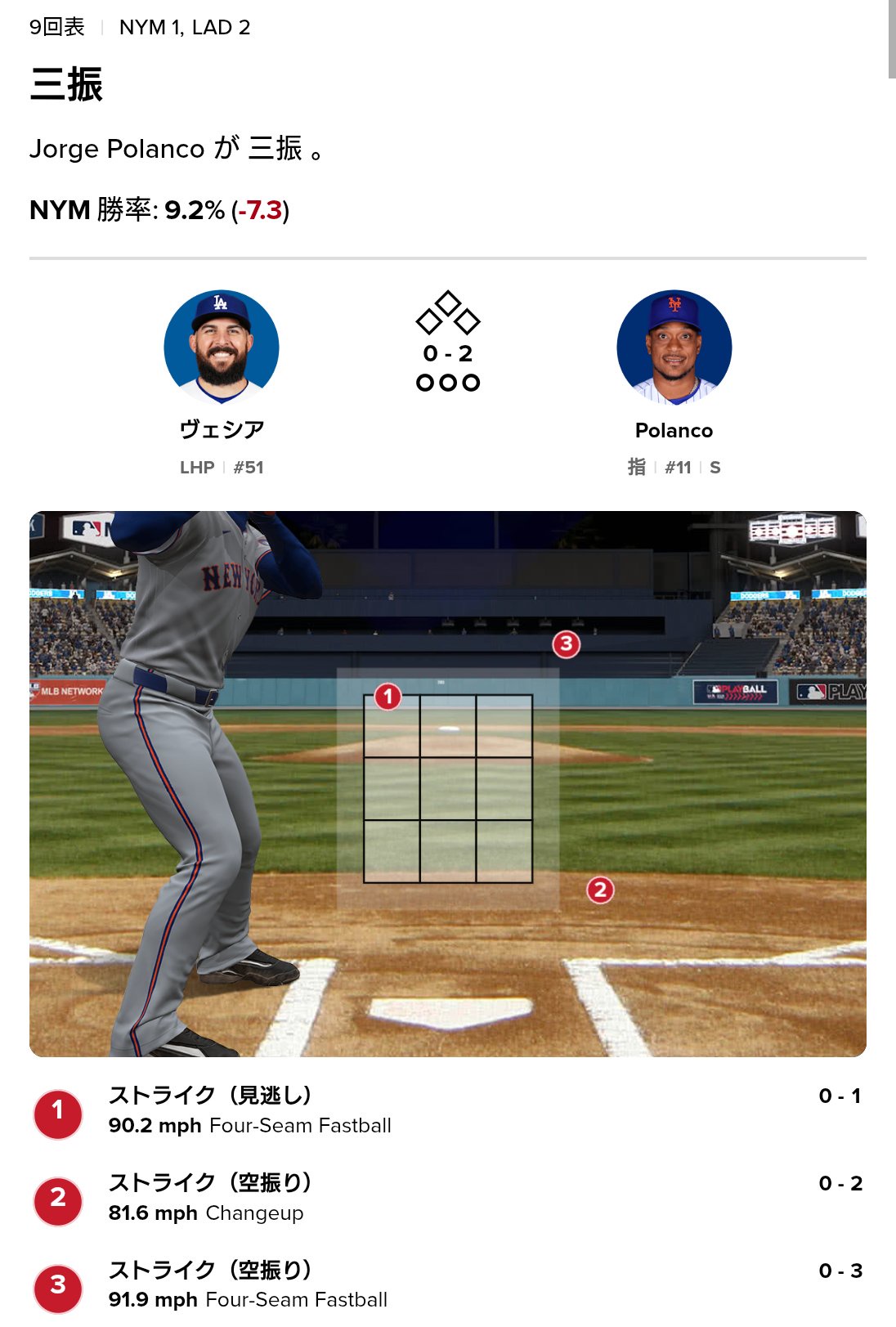Select pitch 3, the 91.9 mph Four-Seam Fastball row
The width and height of the screenshot is (896, 1327).
pyautogui.click(x=447, y=1285)
